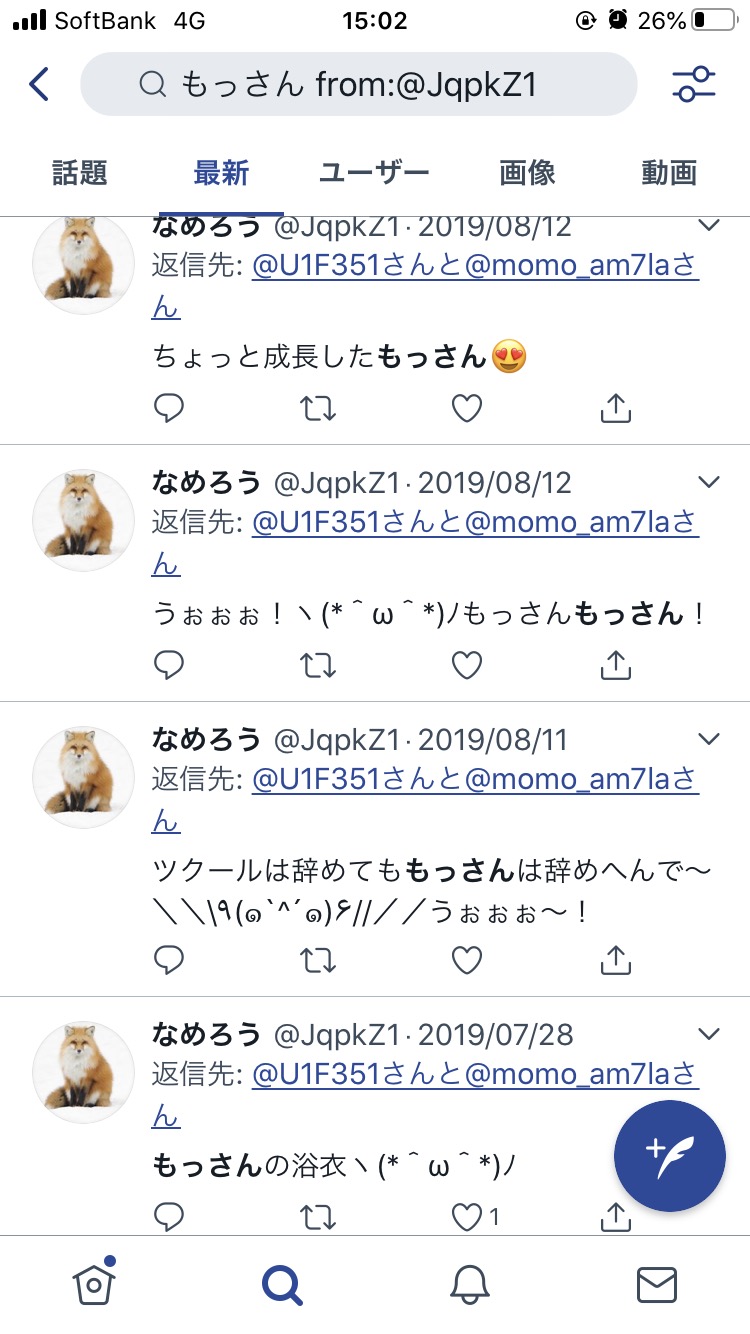The image size is (750, 1334).
Task: Switch to the 画像 tab
Action: click(x=527, y=173)
